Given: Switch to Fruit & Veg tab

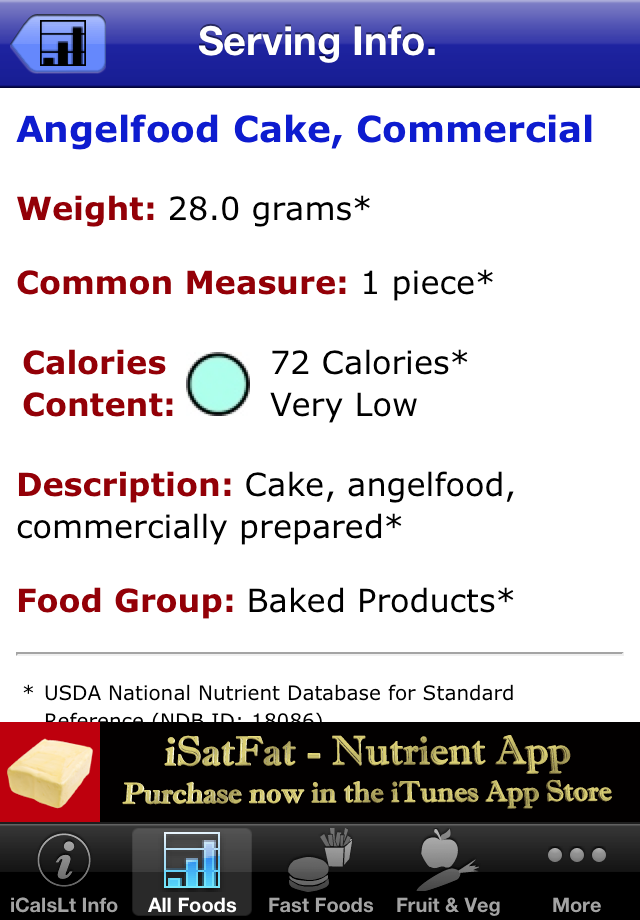Looking at the screenshot, I should pyautogui.click(x=447, y=873).
